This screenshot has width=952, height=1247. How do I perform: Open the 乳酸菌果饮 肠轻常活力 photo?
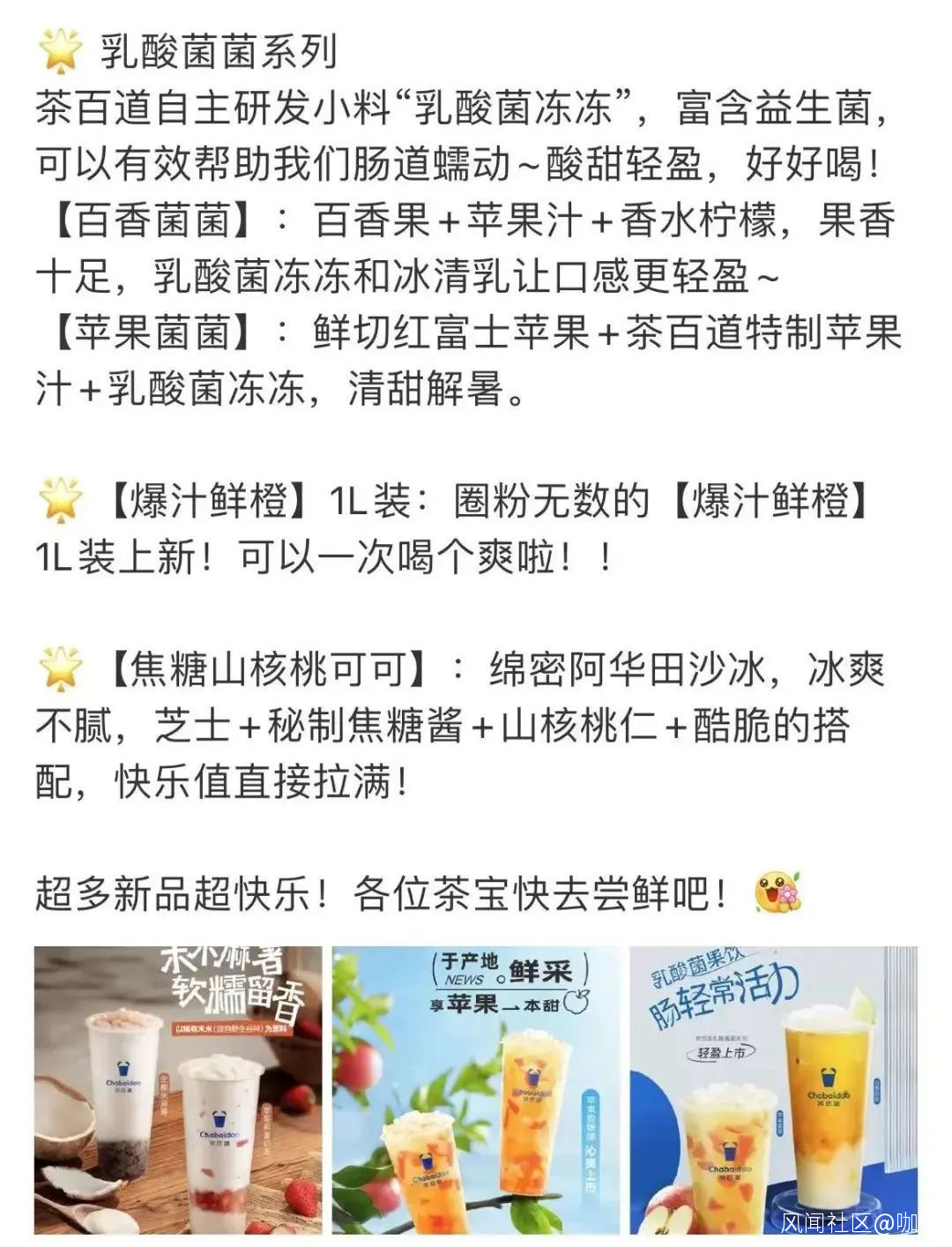click(x=774, y=1090)
